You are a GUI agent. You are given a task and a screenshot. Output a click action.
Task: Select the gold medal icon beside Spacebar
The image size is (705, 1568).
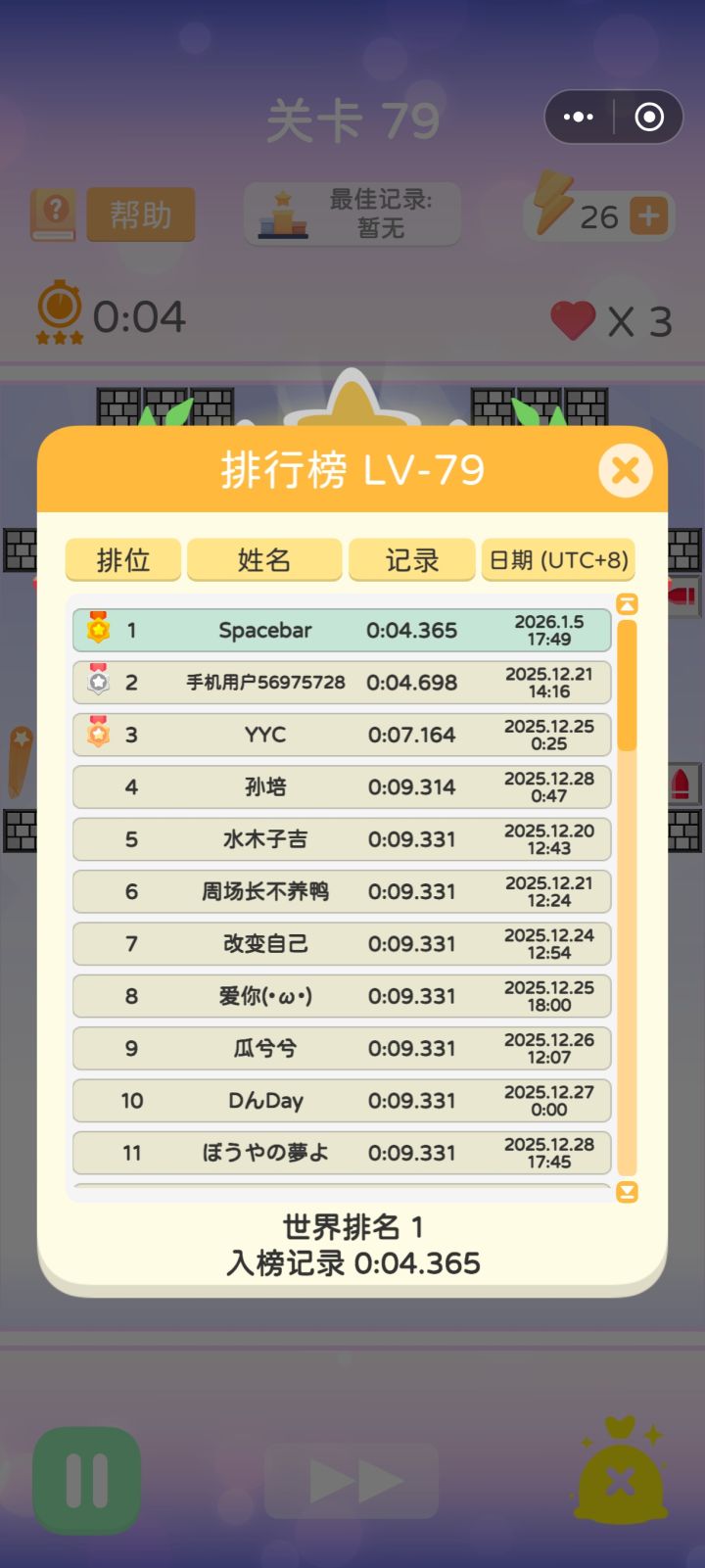click(x=96, y=630)
